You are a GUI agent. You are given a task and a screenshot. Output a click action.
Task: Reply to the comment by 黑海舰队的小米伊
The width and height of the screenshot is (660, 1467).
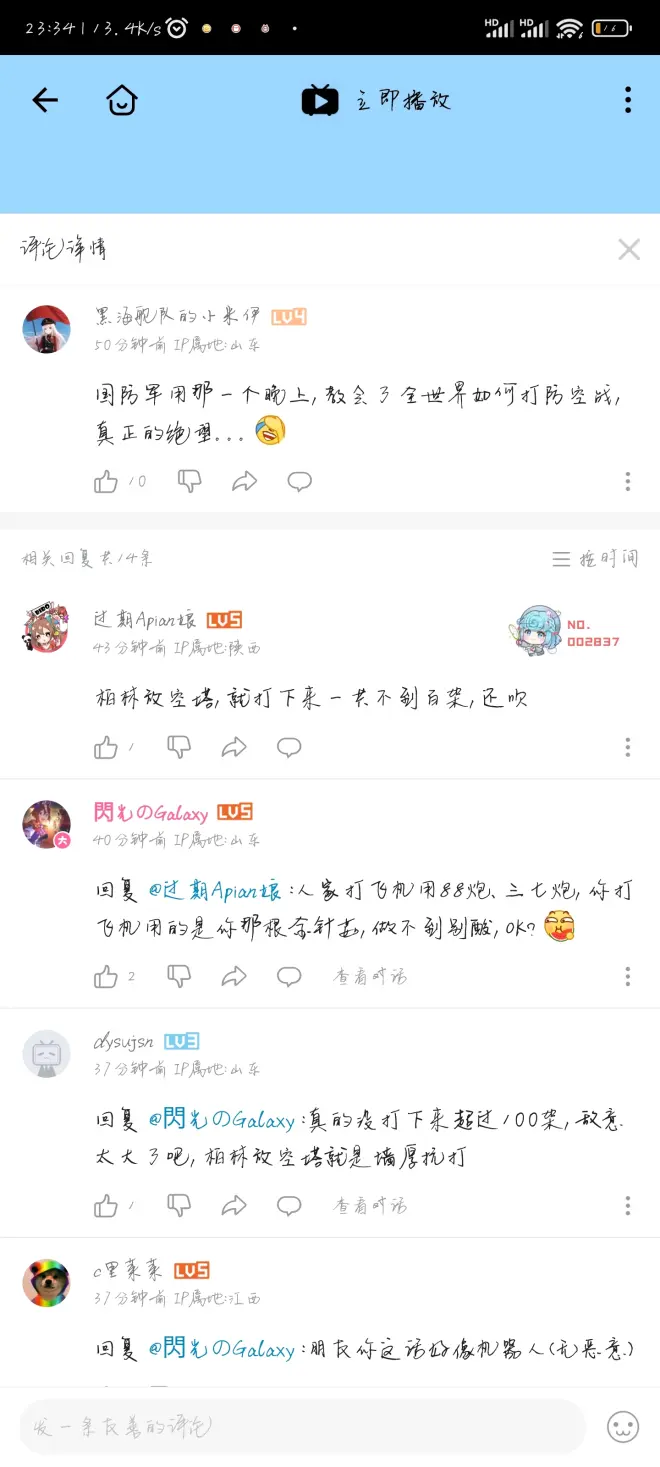pos(299,482)
